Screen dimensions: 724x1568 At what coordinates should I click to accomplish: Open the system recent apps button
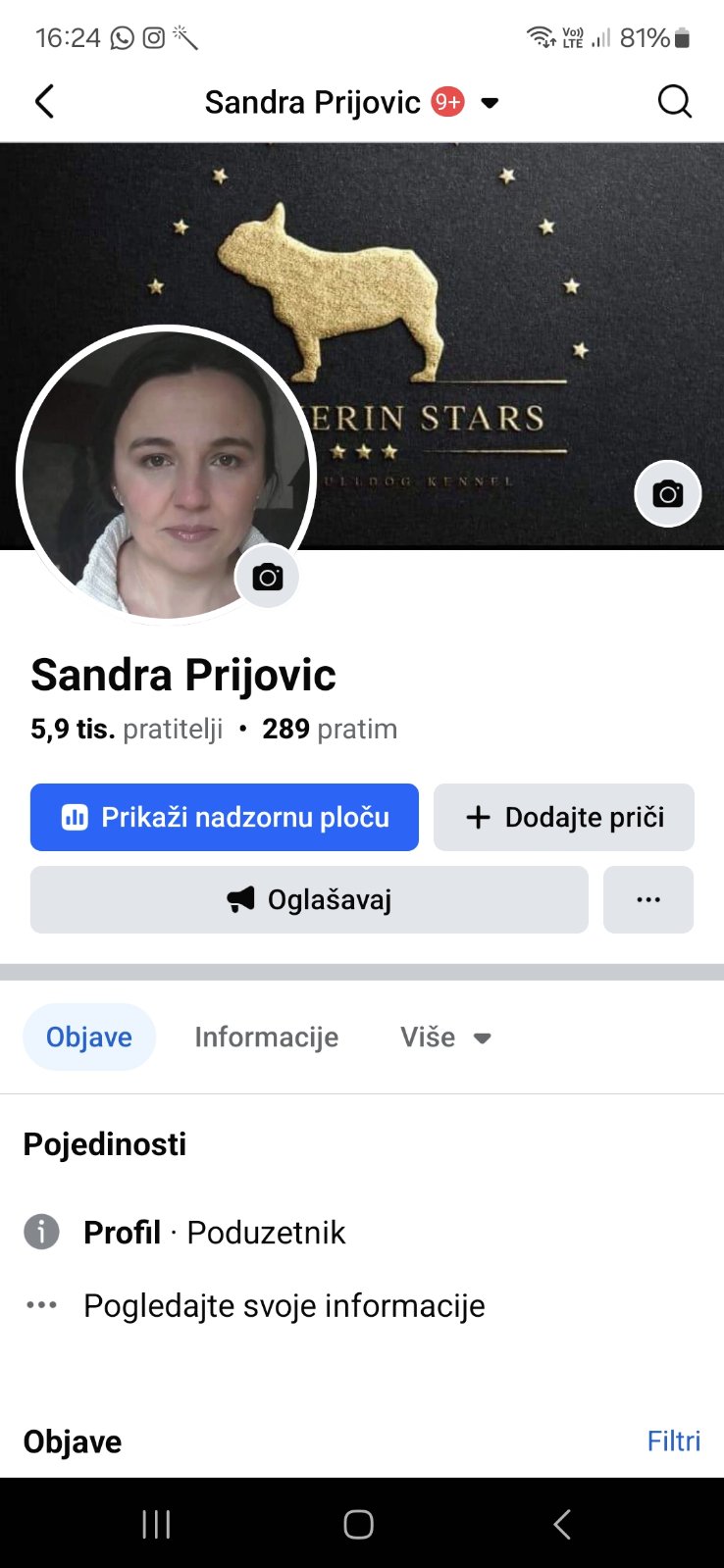(x=156, y=1524)
